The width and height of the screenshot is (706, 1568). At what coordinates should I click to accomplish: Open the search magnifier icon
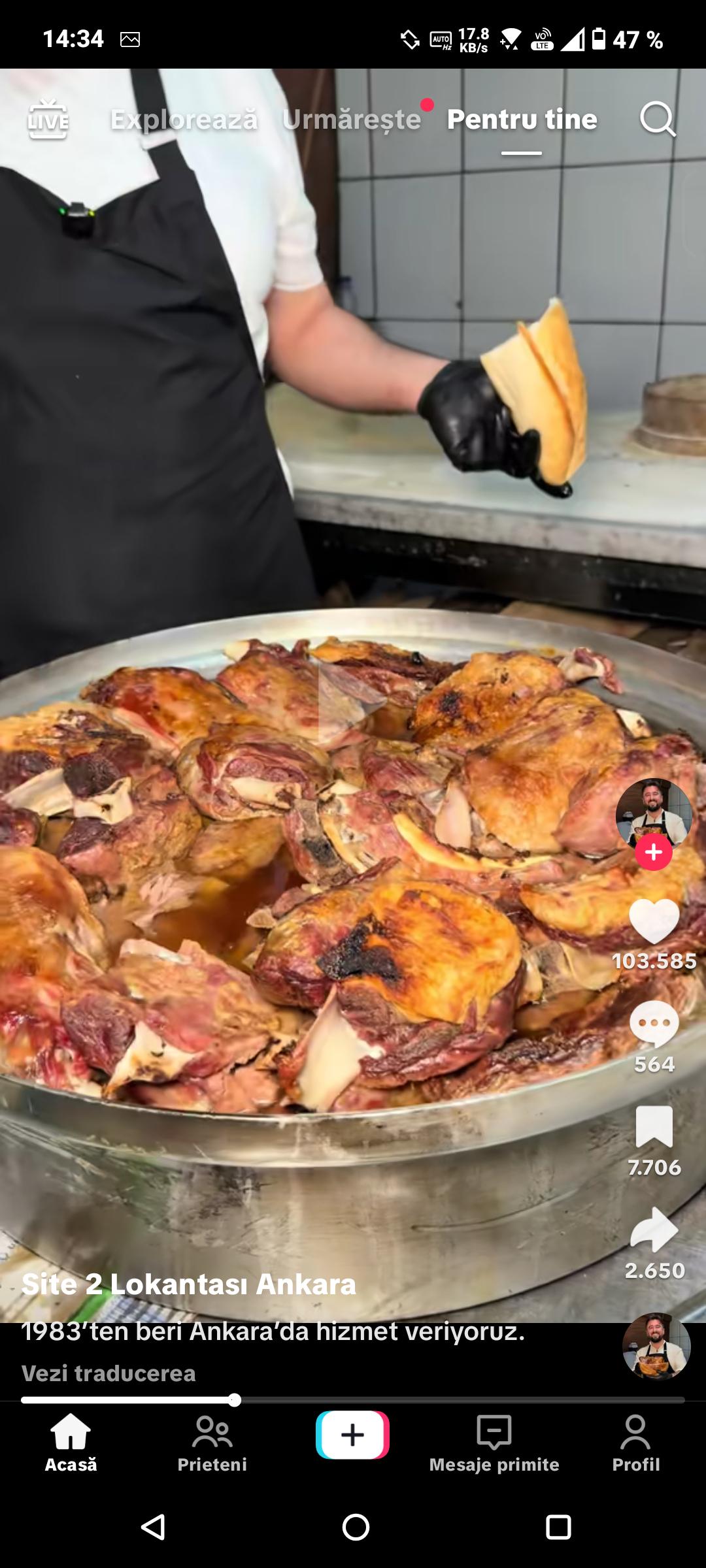pyautogui.click(x=657, y=119)
